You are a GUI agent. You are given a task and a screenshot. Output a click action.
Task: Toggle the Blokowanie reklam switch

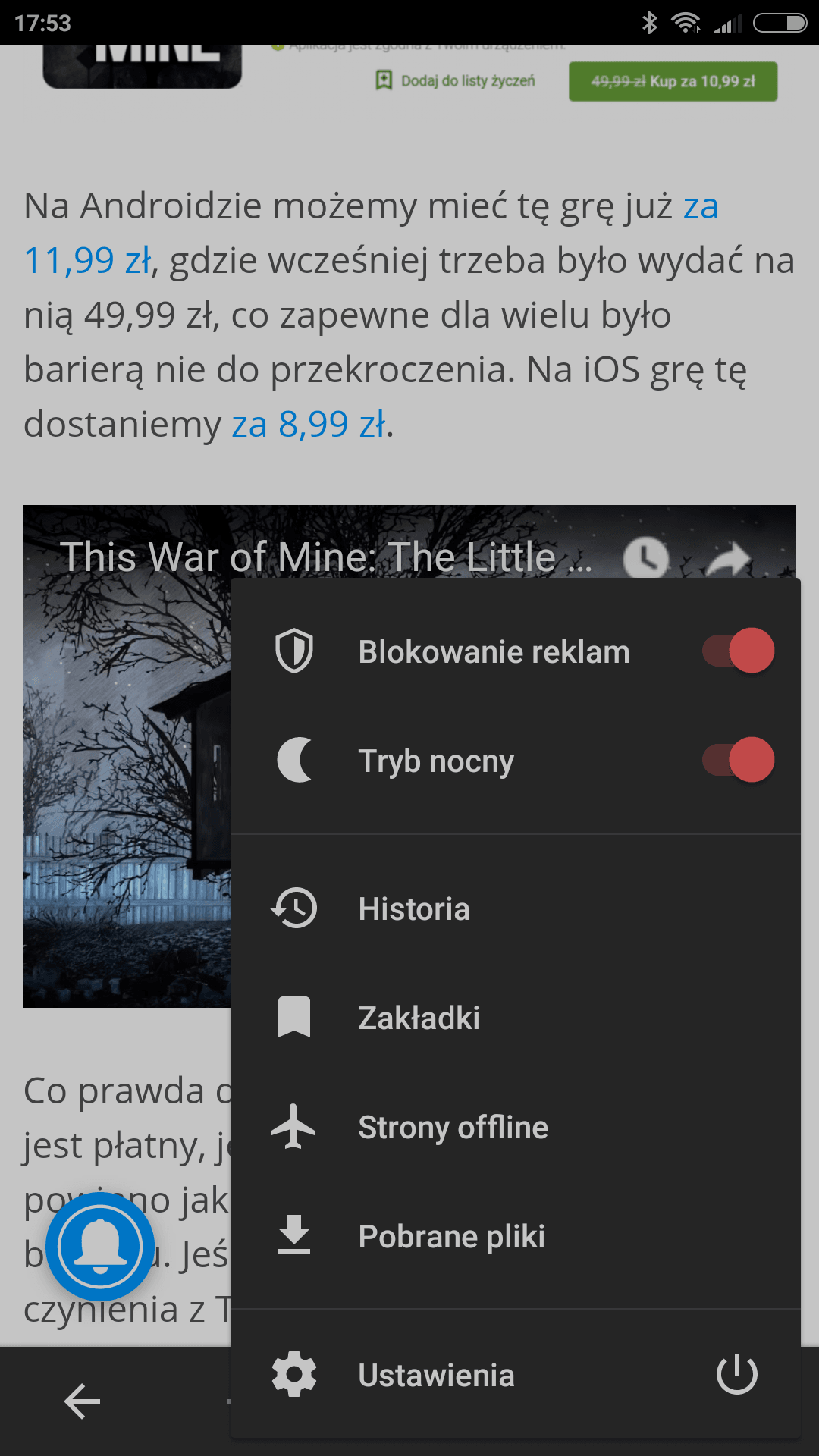(738, 651)
